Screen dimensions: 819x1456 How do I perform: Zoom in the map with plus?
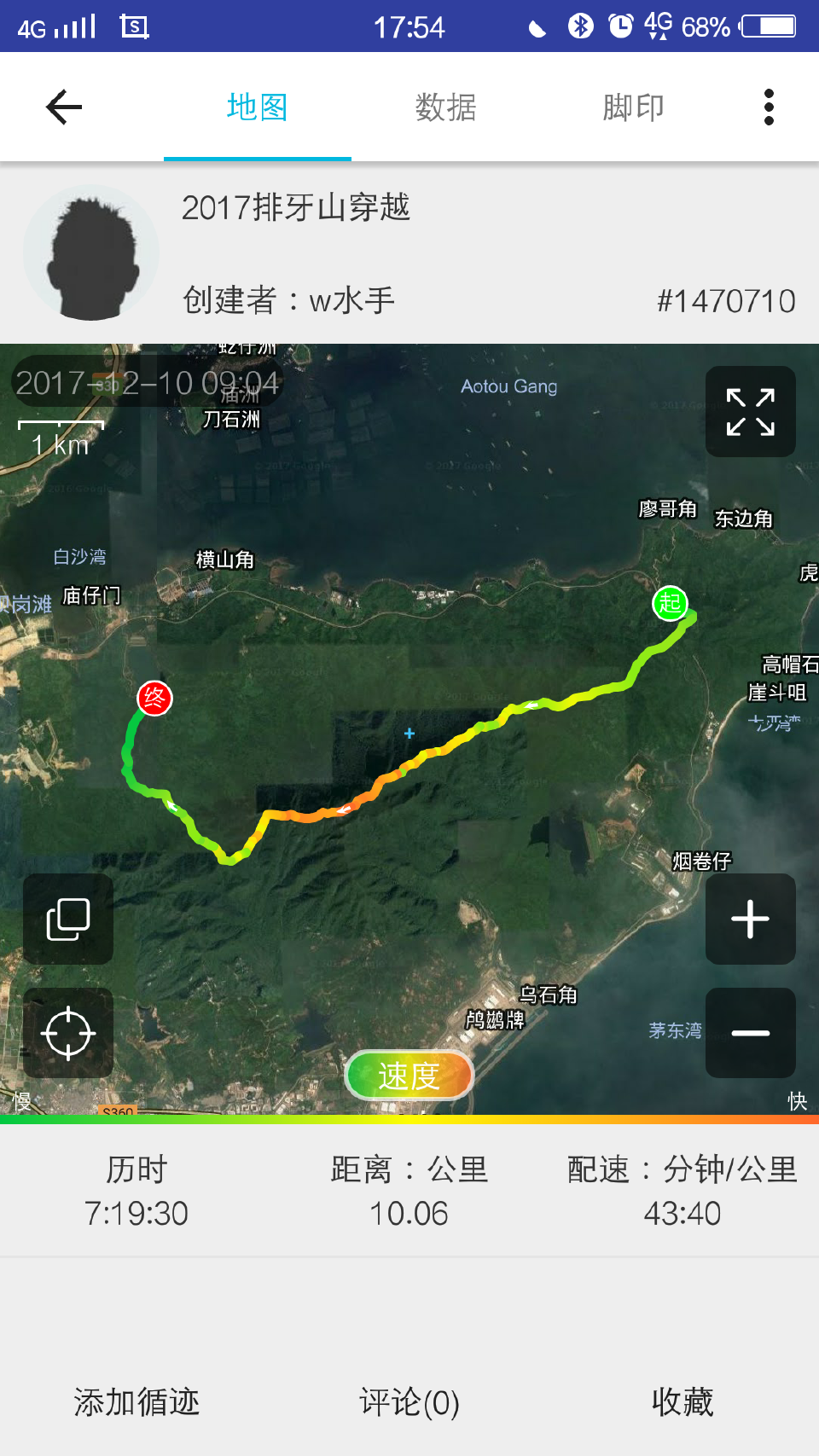751,919
